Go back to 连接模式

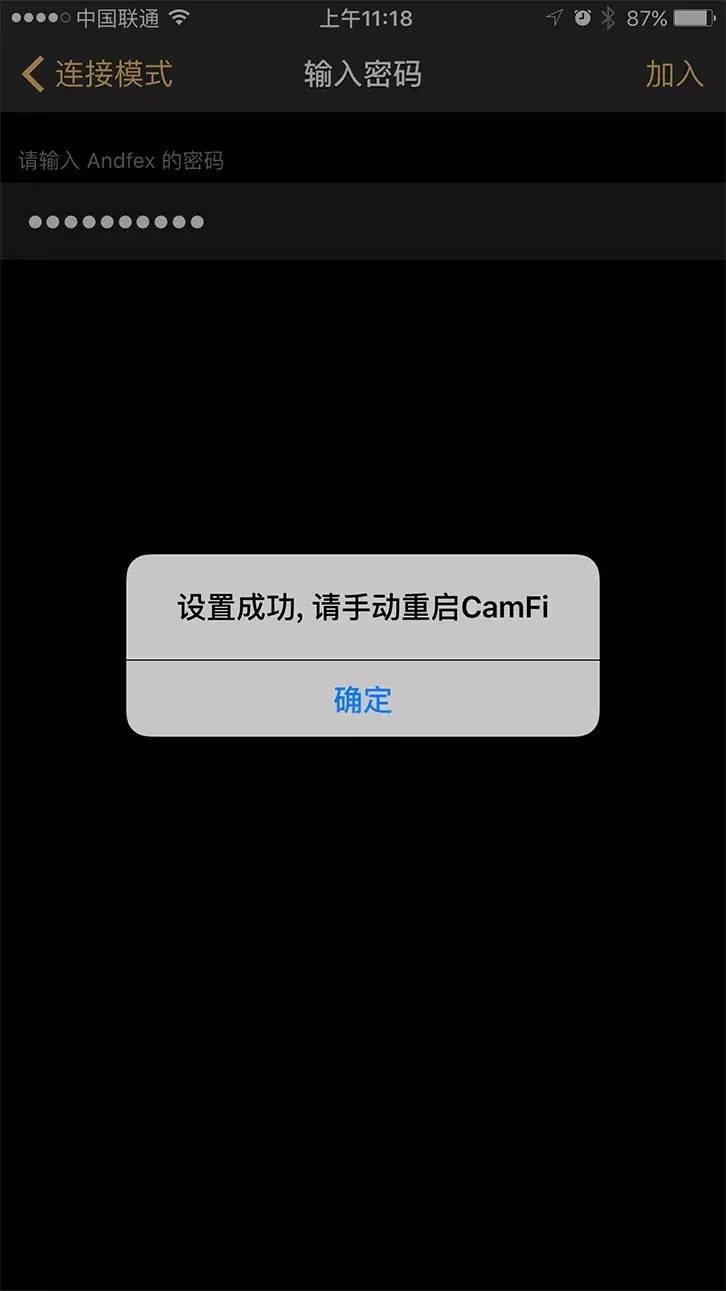coord(97,74)
